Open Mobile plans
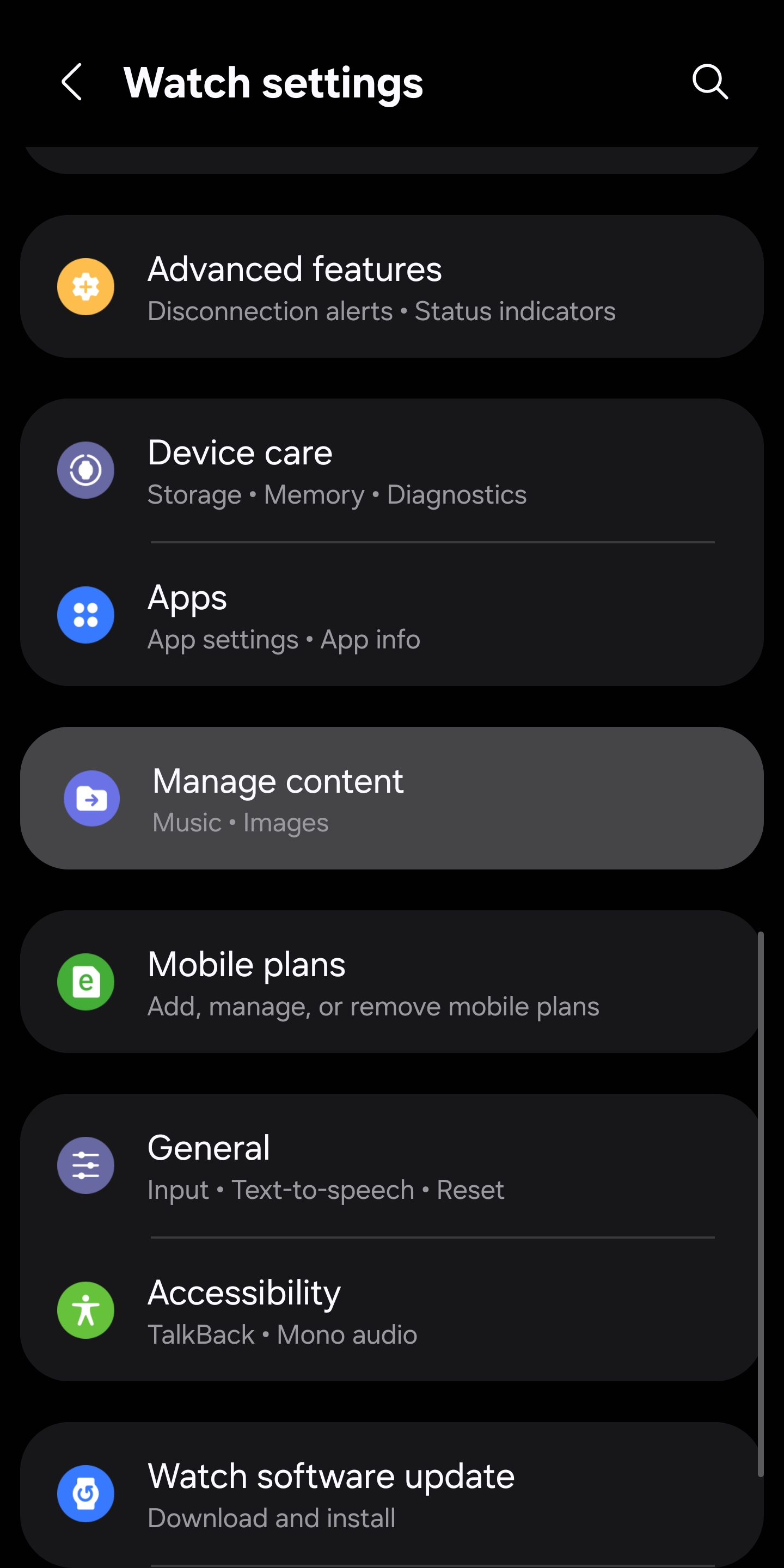 pyautogui.click(x=392, y=982)
